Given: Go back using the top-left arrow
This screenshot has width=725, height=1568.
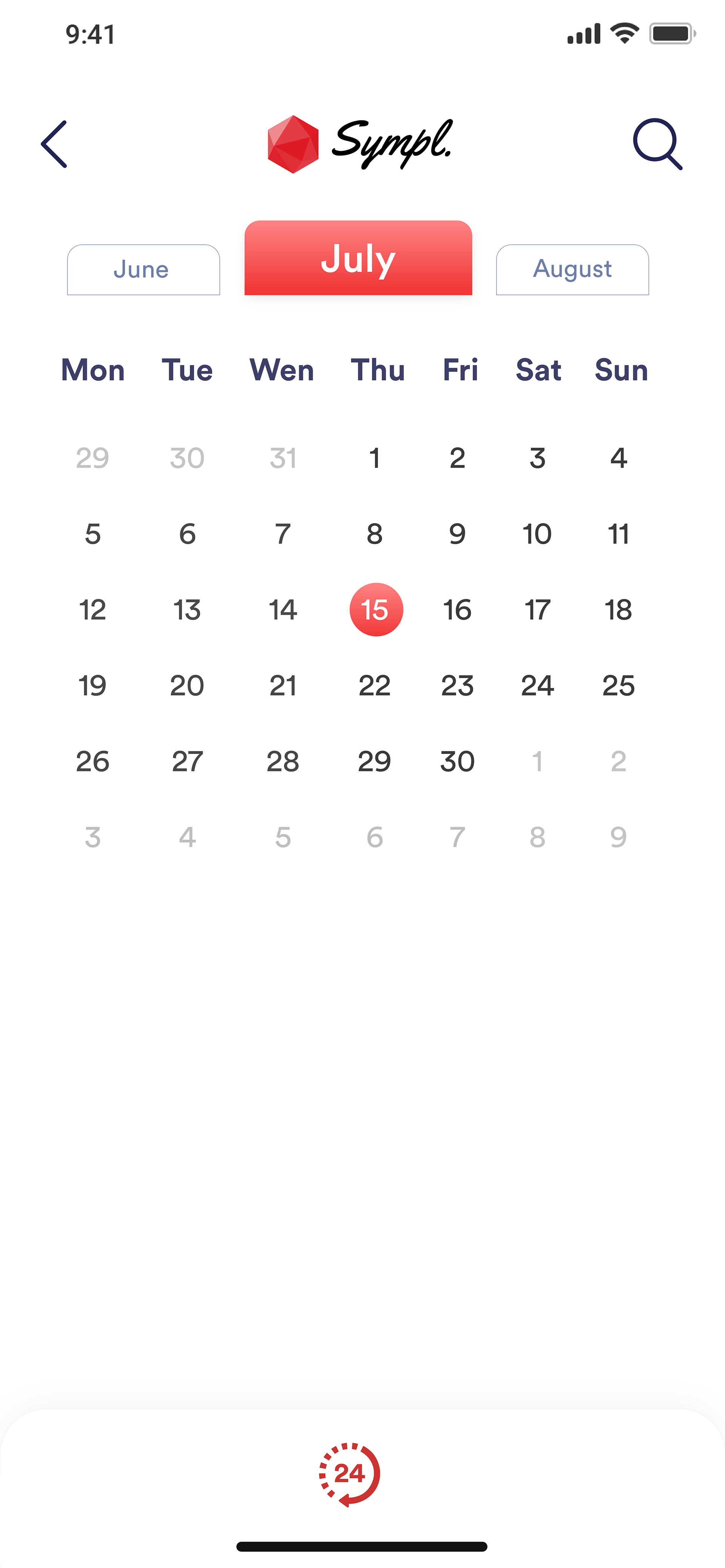Looking at the screenshot, I should (x=54, y=144).
